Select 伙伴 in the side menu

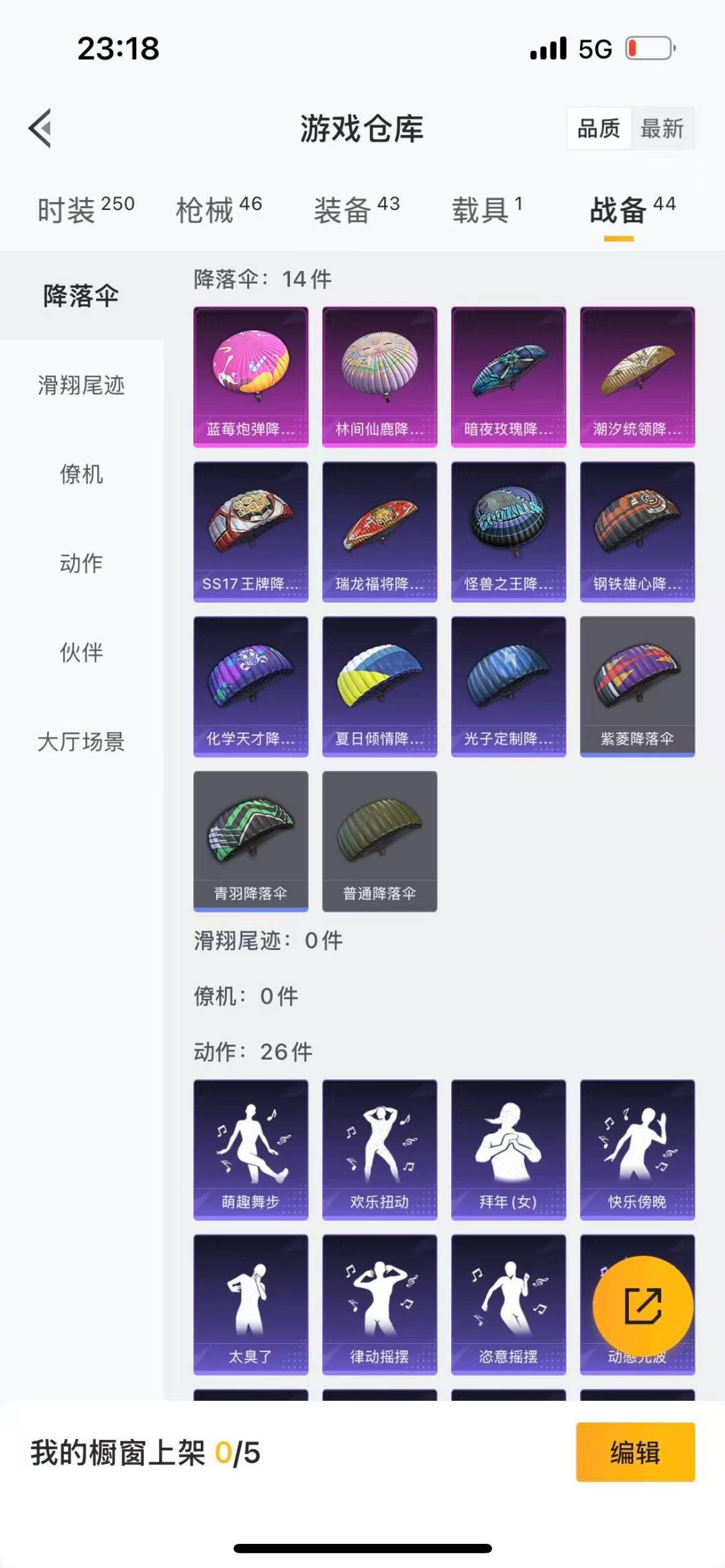[81, 652]
